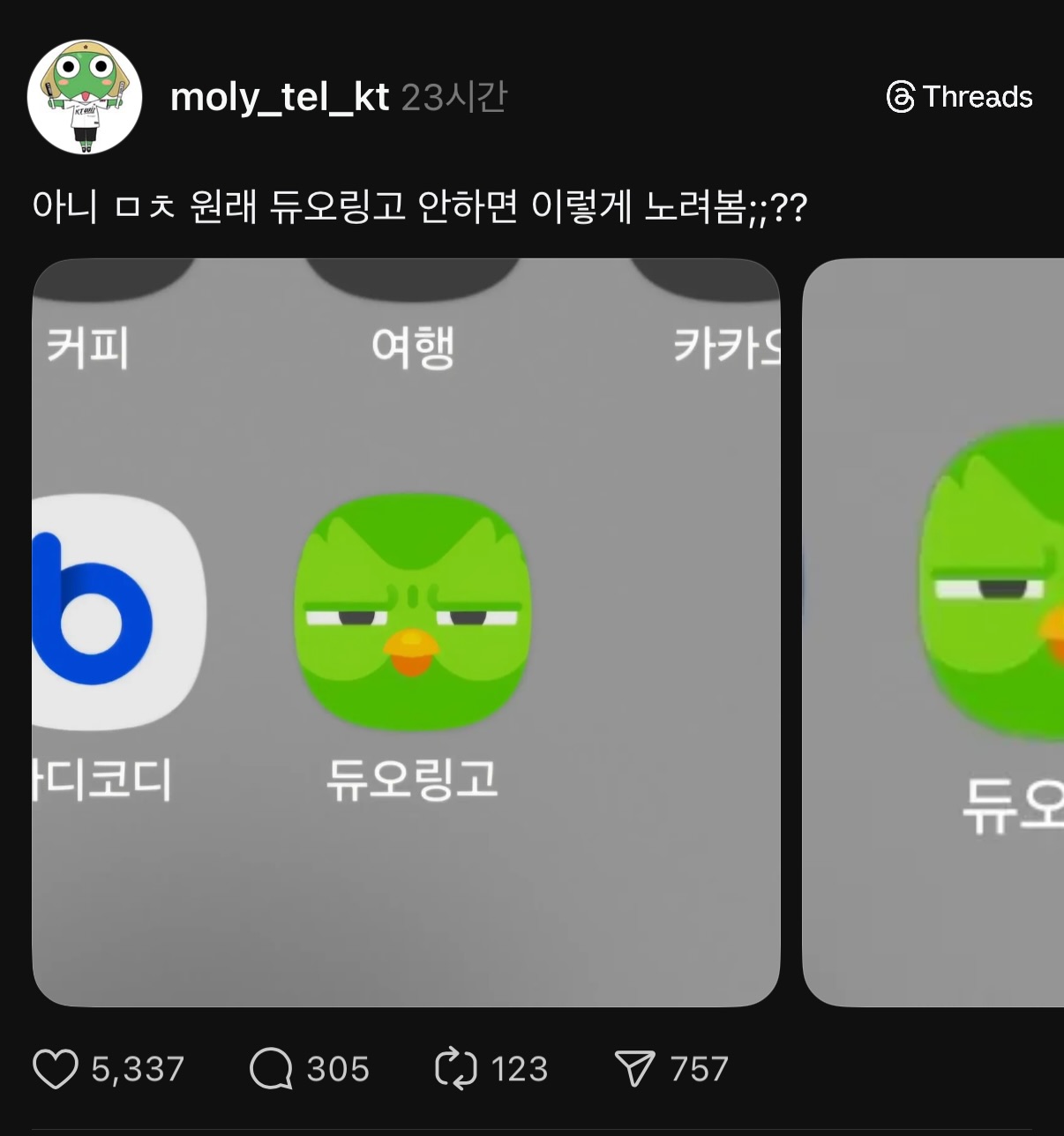
Task: Open the comments with 305 replies
Action: (x=271, y=1069)
